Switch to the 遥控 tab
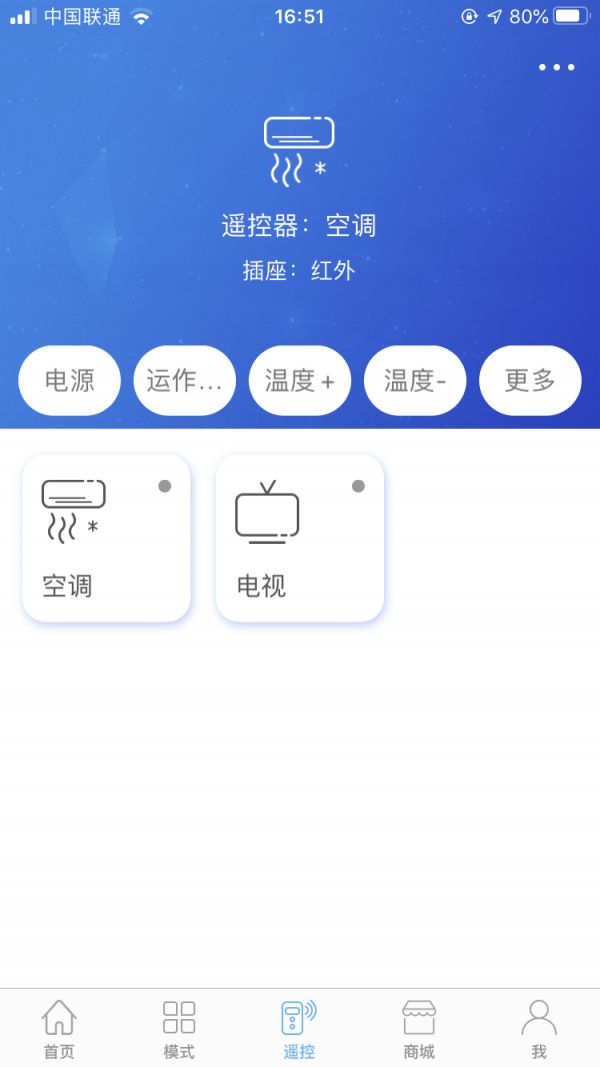 point(299,1029)
